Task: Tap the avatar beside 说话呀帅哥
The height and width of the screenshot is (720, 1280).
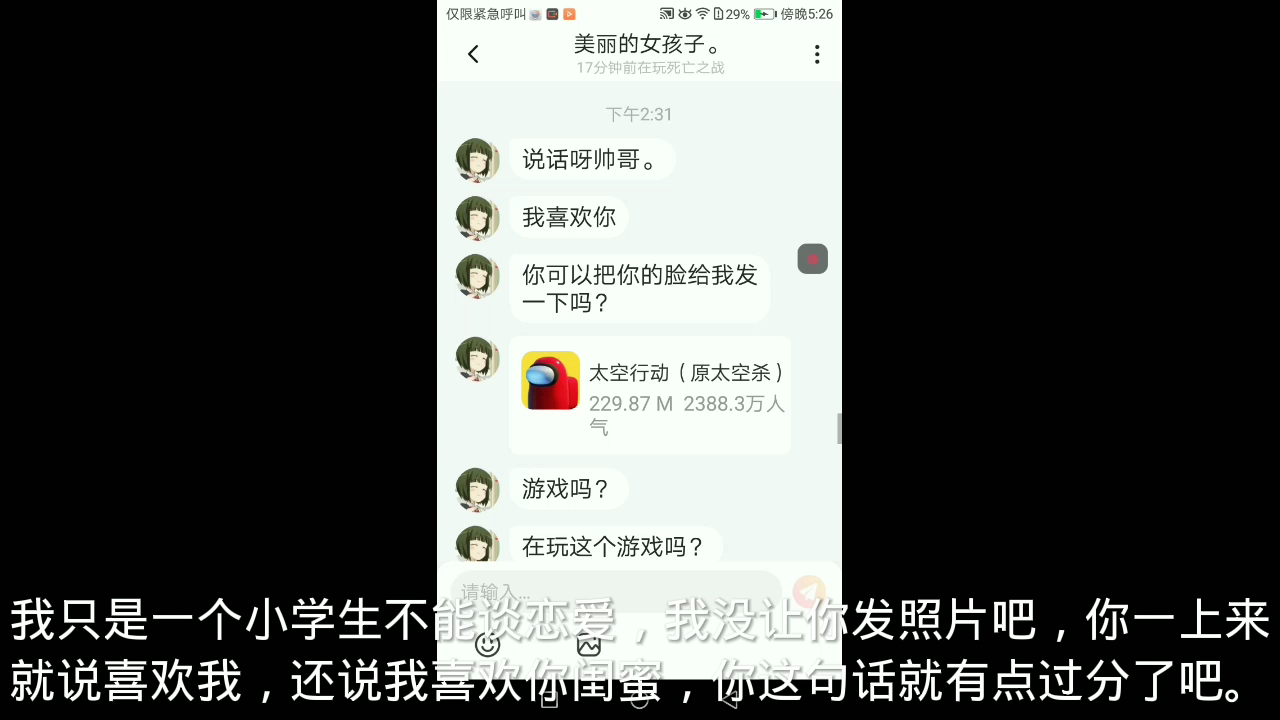Action: tap(477, 160)
